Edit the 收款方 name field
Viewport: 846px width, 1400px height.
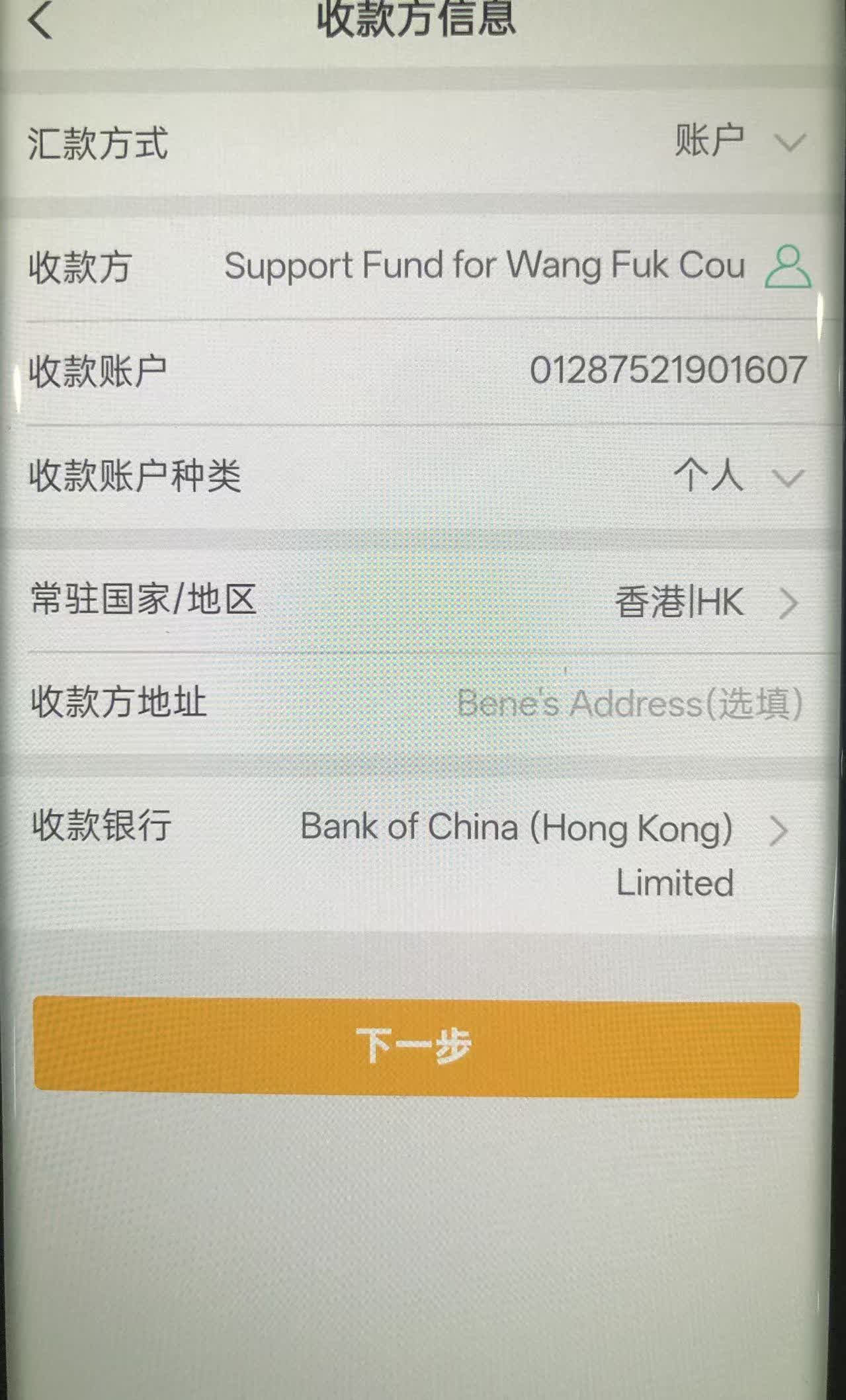484,266
